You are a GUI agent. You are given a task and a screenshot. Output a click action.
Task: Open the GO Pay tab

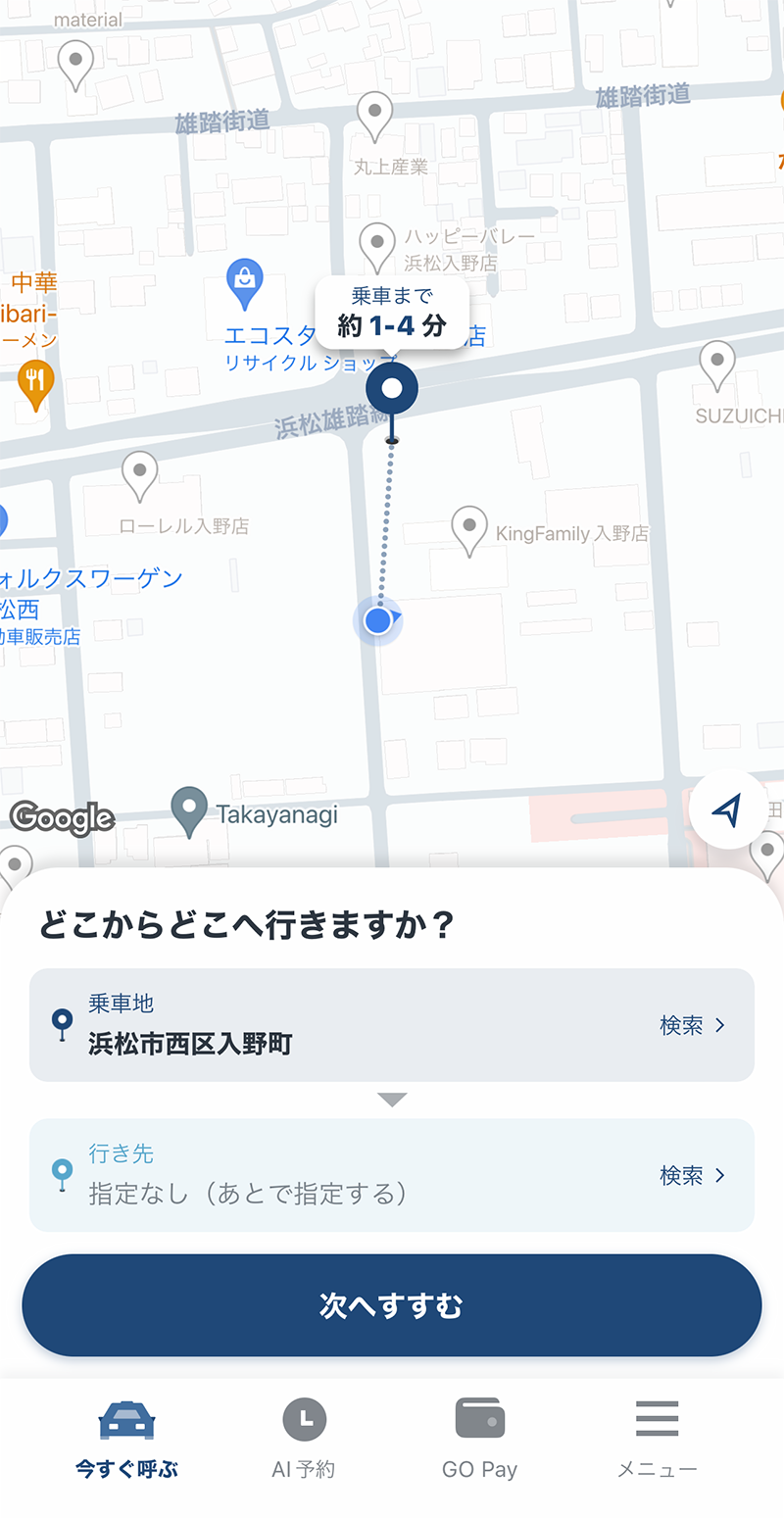pyautogui.click(x=479, y=1439)
